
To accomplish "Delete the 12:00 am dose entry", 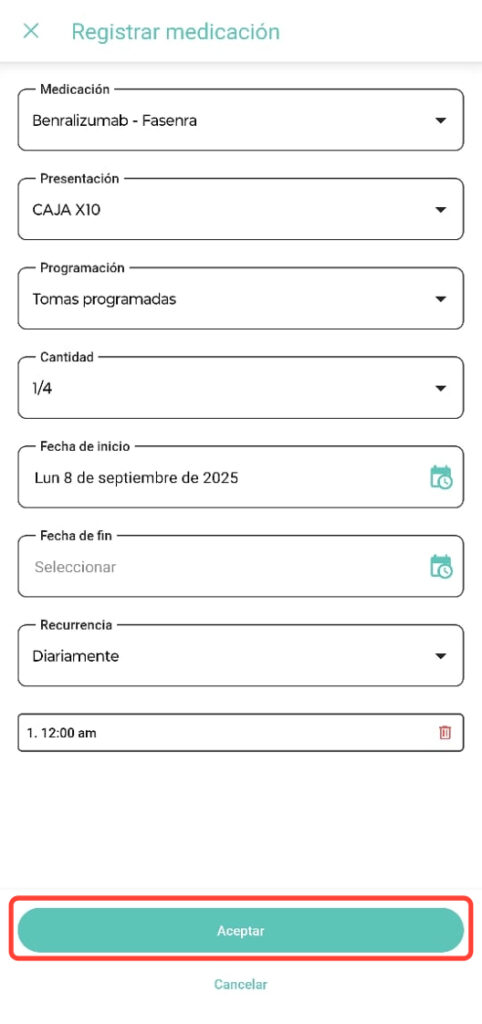I will 445,733.
